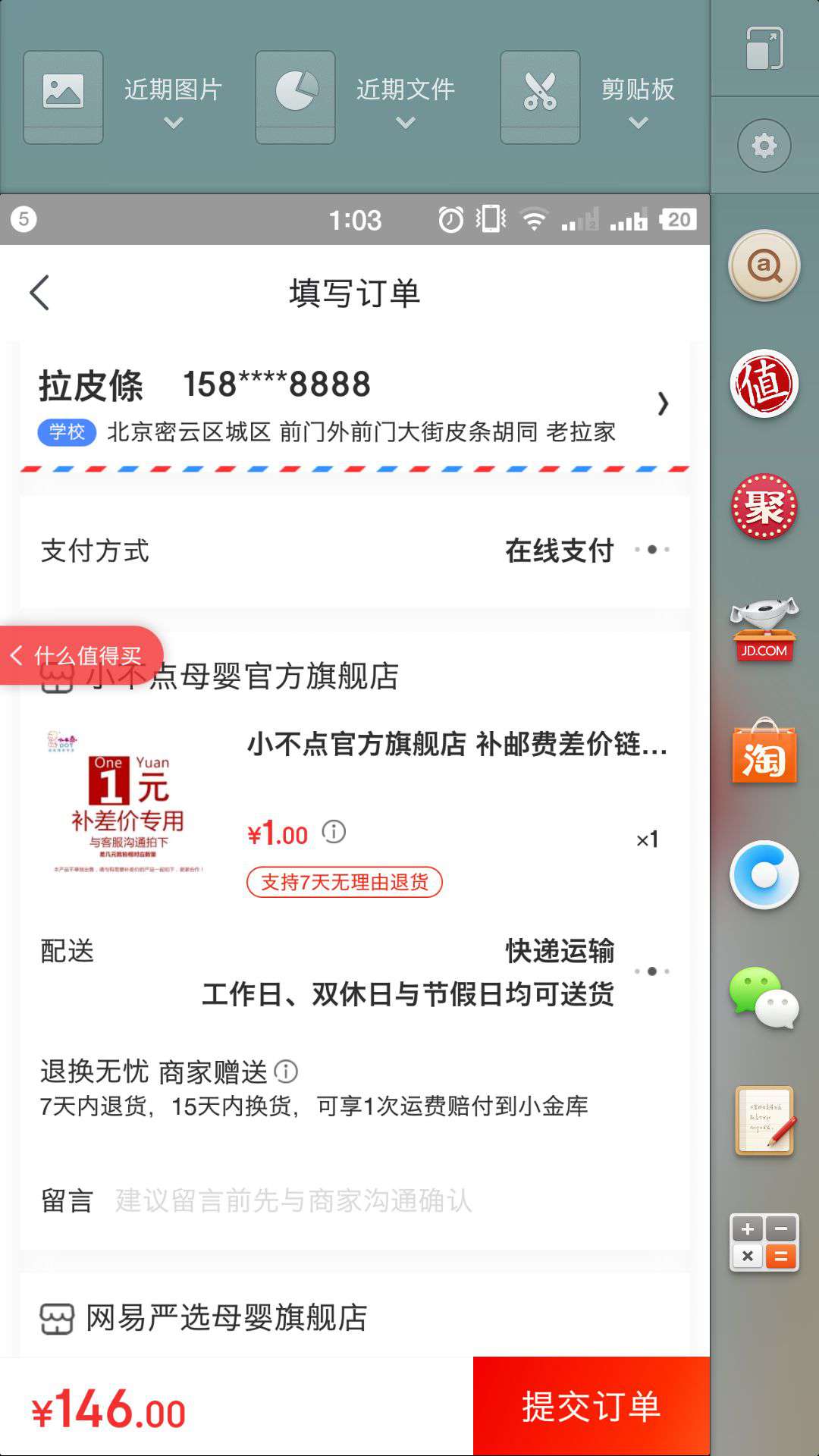Submit the order with 提交订单
The height and width of the screenshot is (1456, 819).
point(591,1407)
